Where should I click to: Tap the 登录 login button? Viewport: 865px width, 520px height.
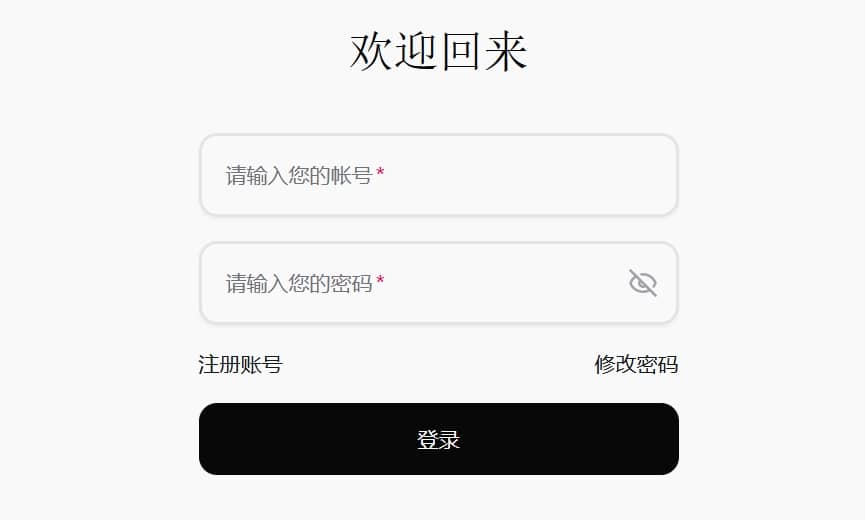[x=438, y=439]
